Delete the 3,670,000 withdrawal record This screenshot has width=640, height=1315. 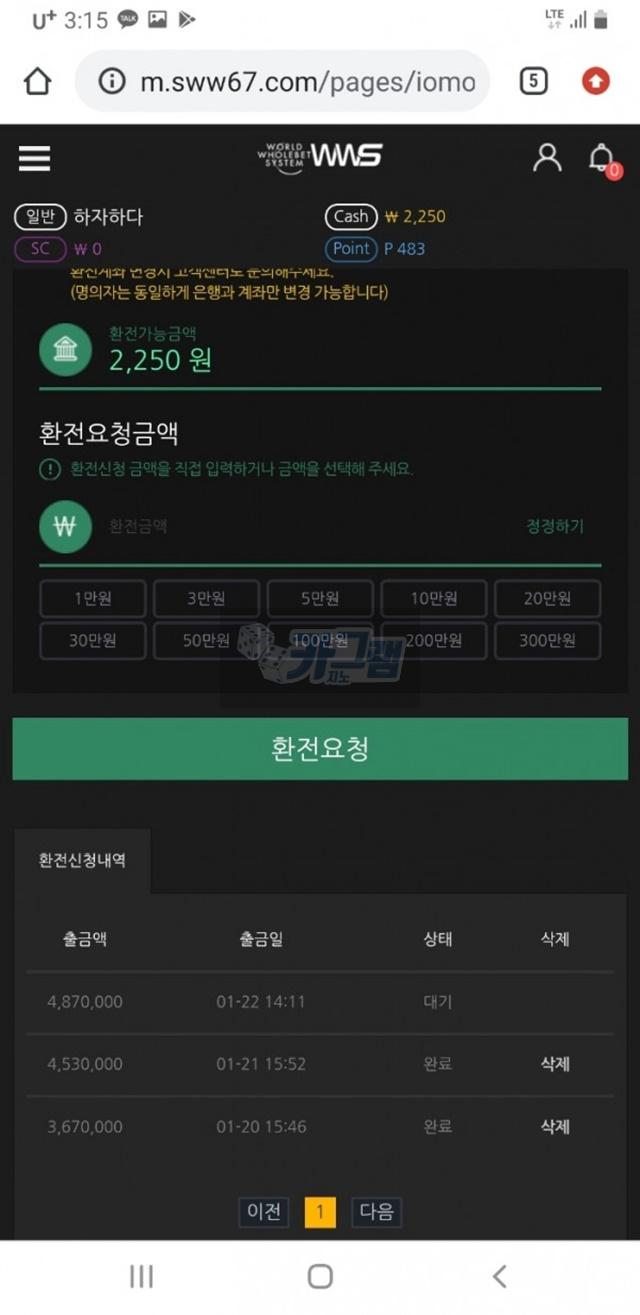[x=555, y=1126]
